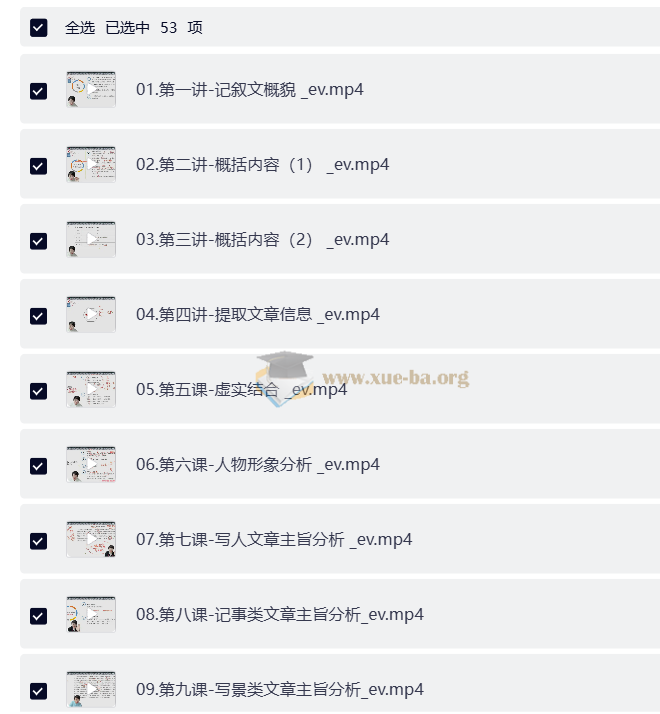Uncheck the 全选 select-all checkbox
This screenshot has width=660, height=714.
point(38,28)
